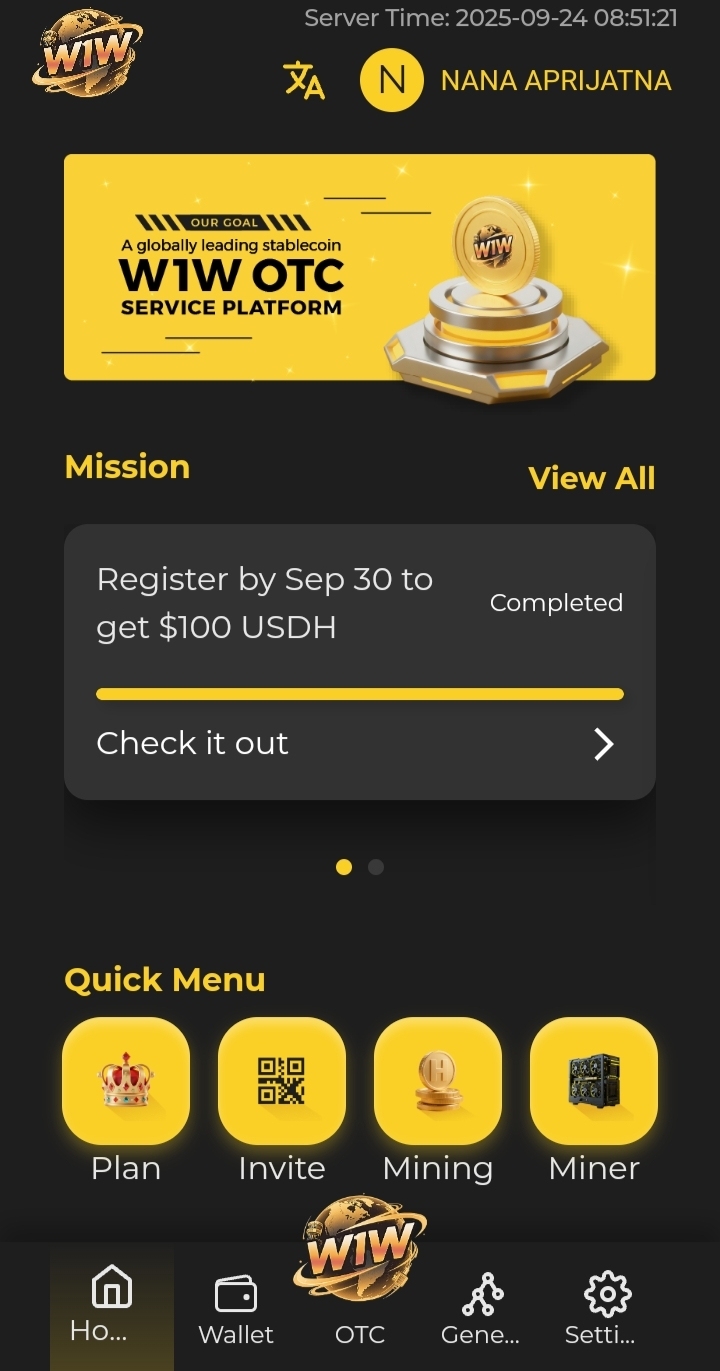This screenshot has height=1371, width=720.
Task: Open the Invite QR shortcut
Action: (282, 1082)
